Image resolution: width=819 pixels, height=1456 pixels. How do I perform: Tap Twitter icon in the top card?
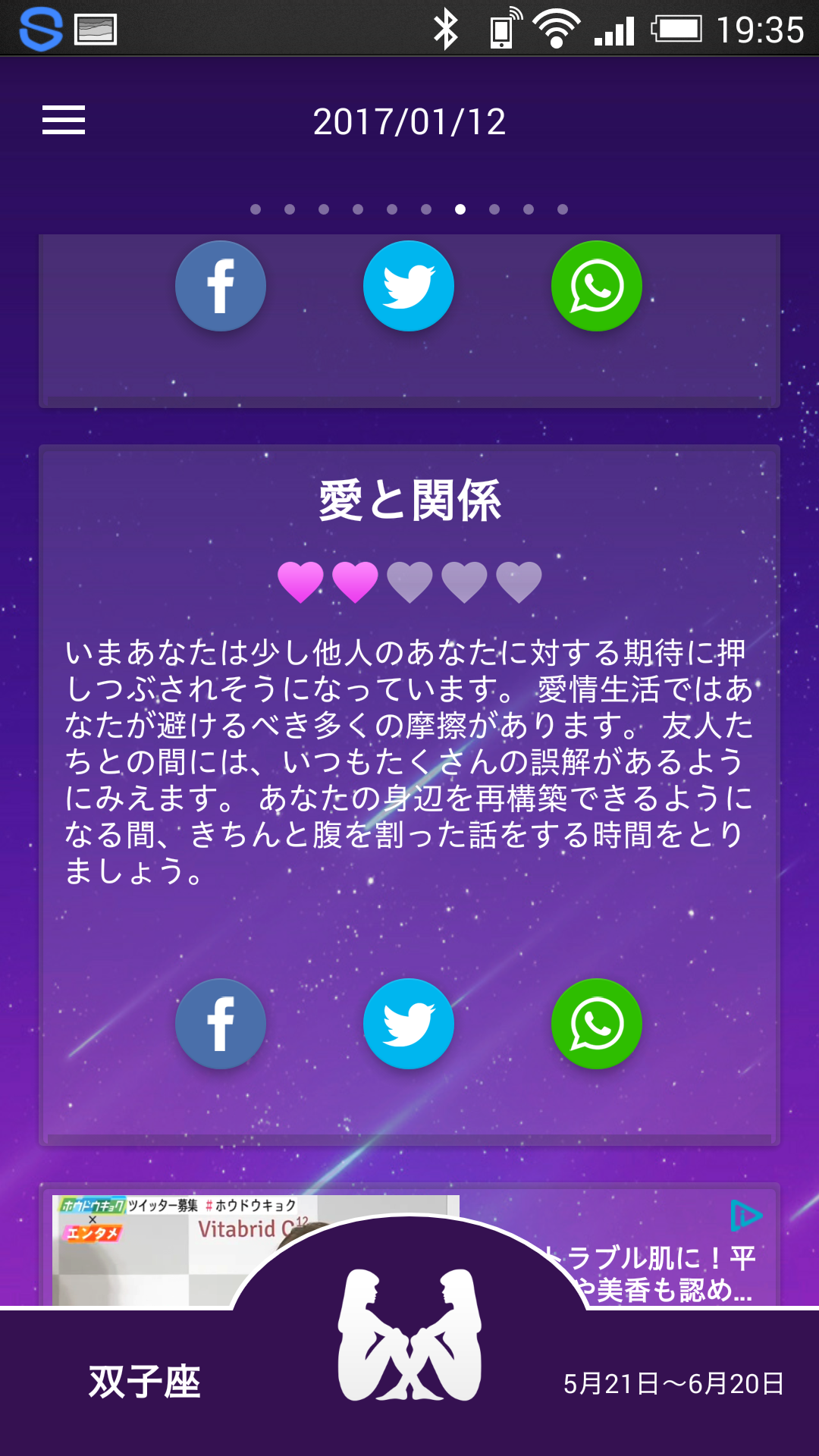pyautogui.click(x=409, y=286)
